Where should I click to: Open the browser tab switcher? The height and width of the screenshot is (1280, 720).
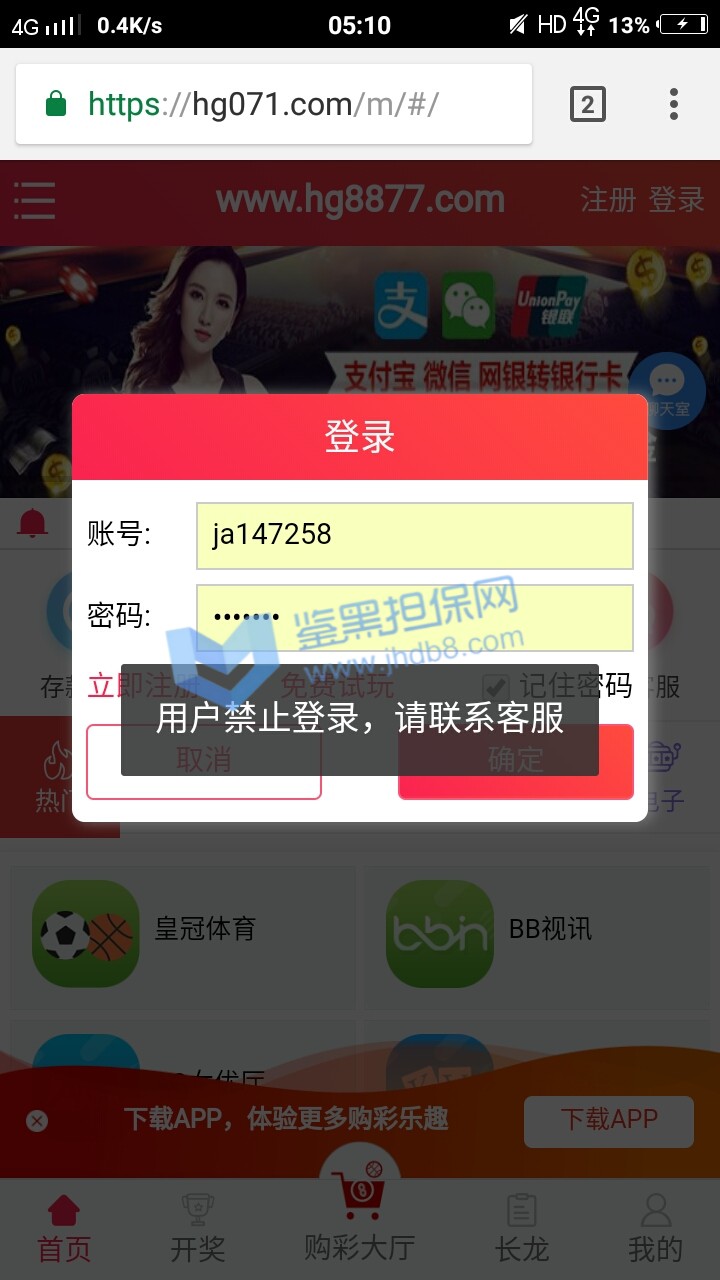pos(587,104)
